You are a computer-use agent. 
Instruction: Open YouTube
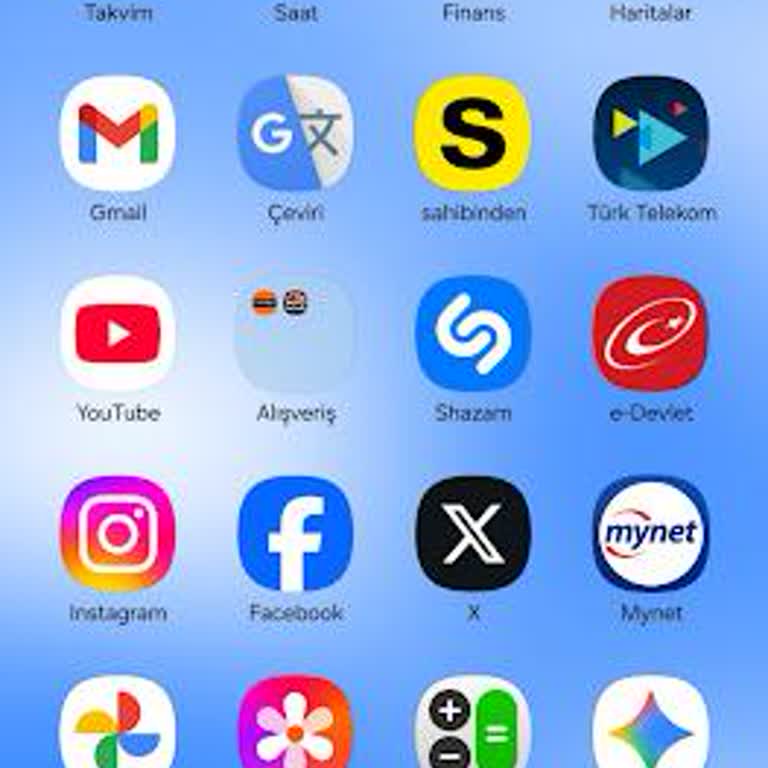[117, 333]
